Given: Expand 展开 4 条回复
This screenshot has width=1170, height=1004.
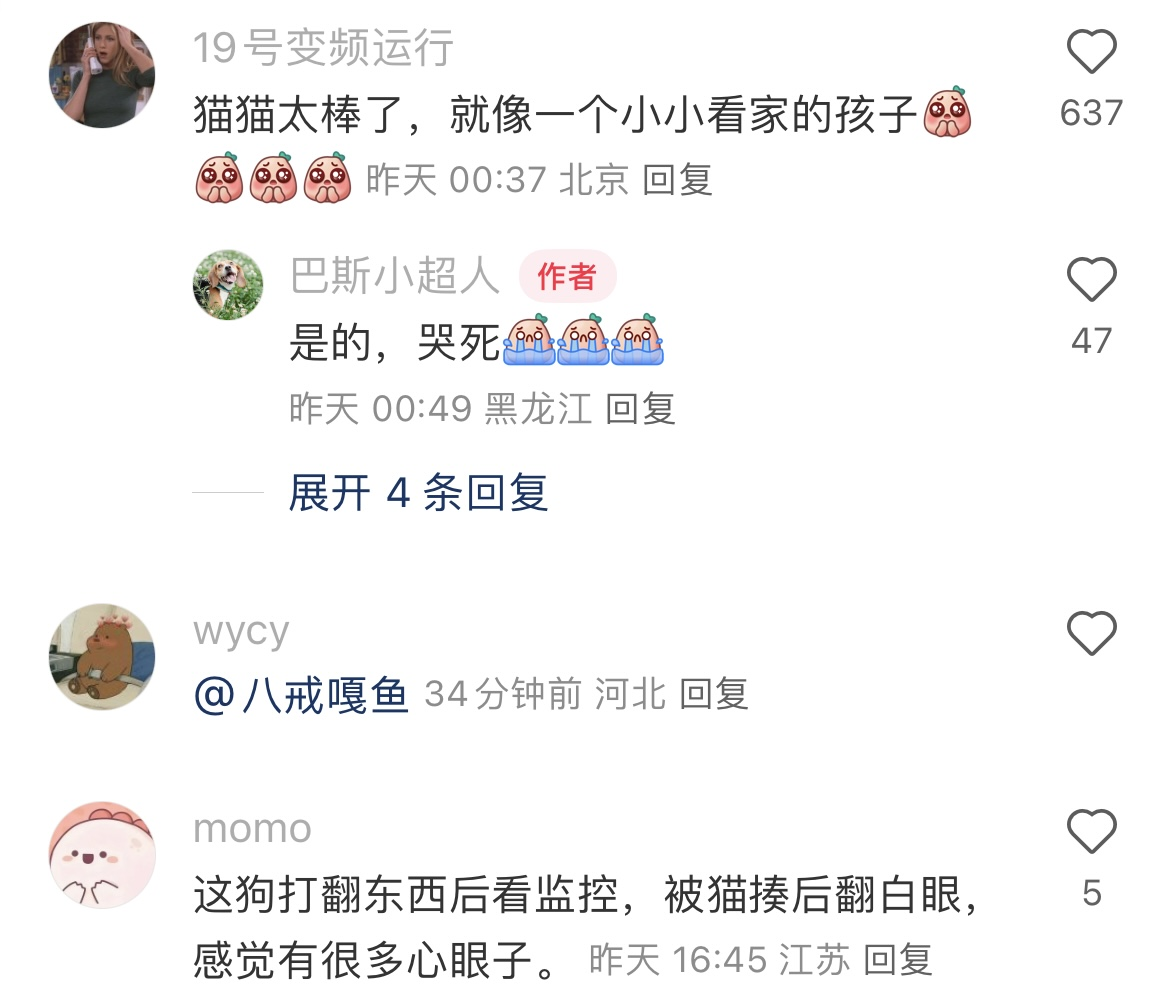Looking at the screenshot, I should [418, 492].
